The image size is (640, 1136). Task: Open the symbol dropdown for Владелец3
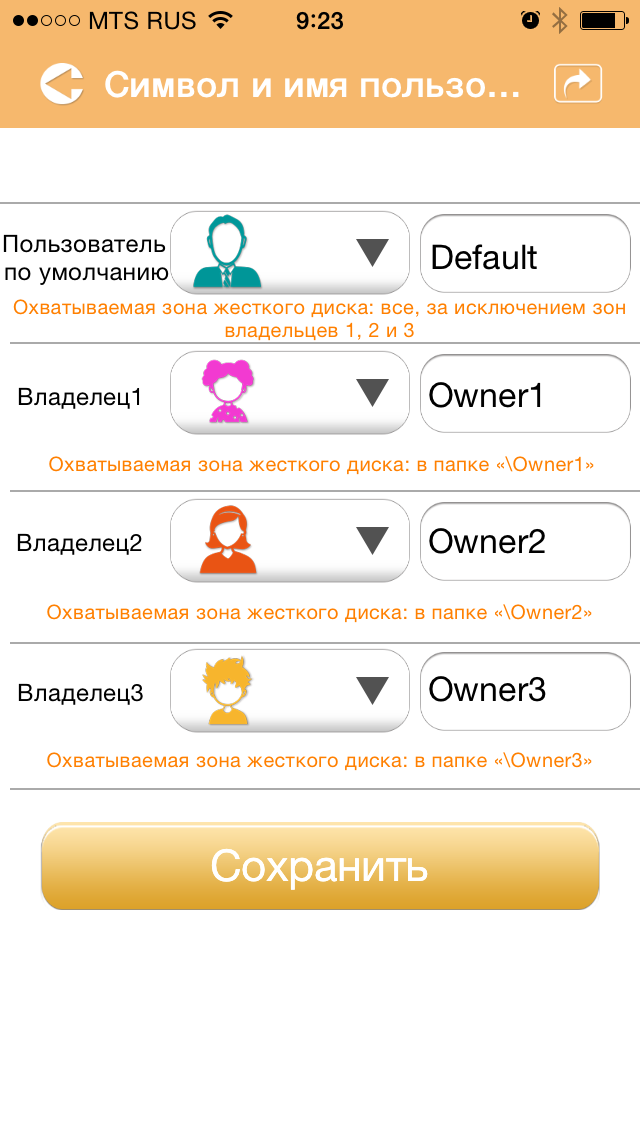(x=290, y=690)
